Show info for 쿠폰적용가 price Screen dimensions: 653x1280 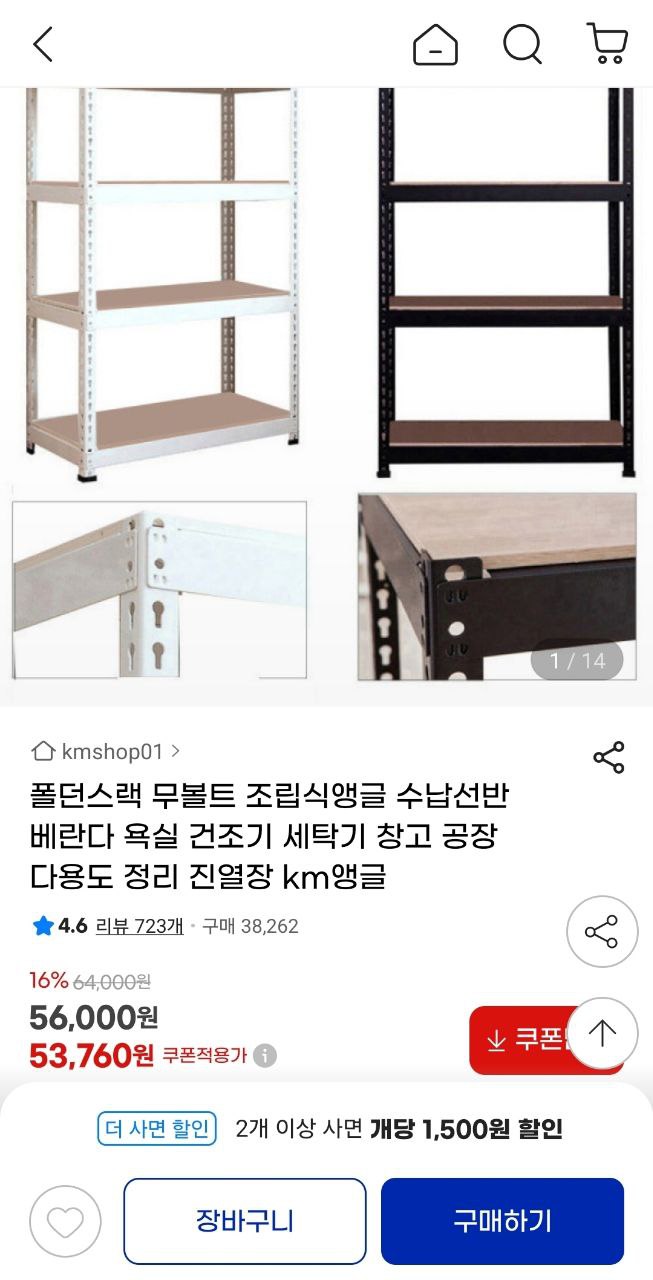coord(265,1056)
